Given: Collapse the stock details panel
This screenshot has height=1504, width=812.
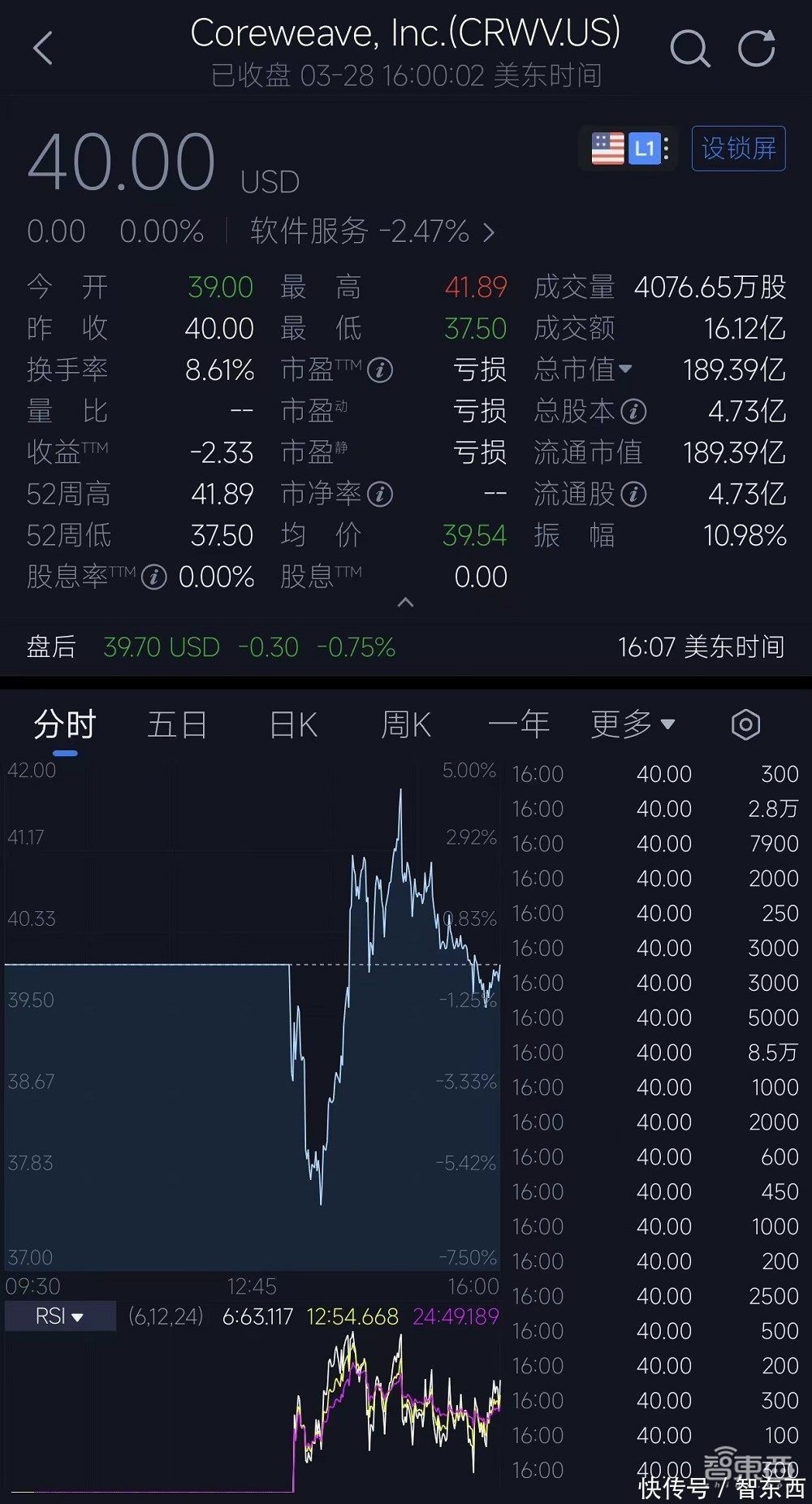Looking at the screenshot, I should (x=406, y=603).
